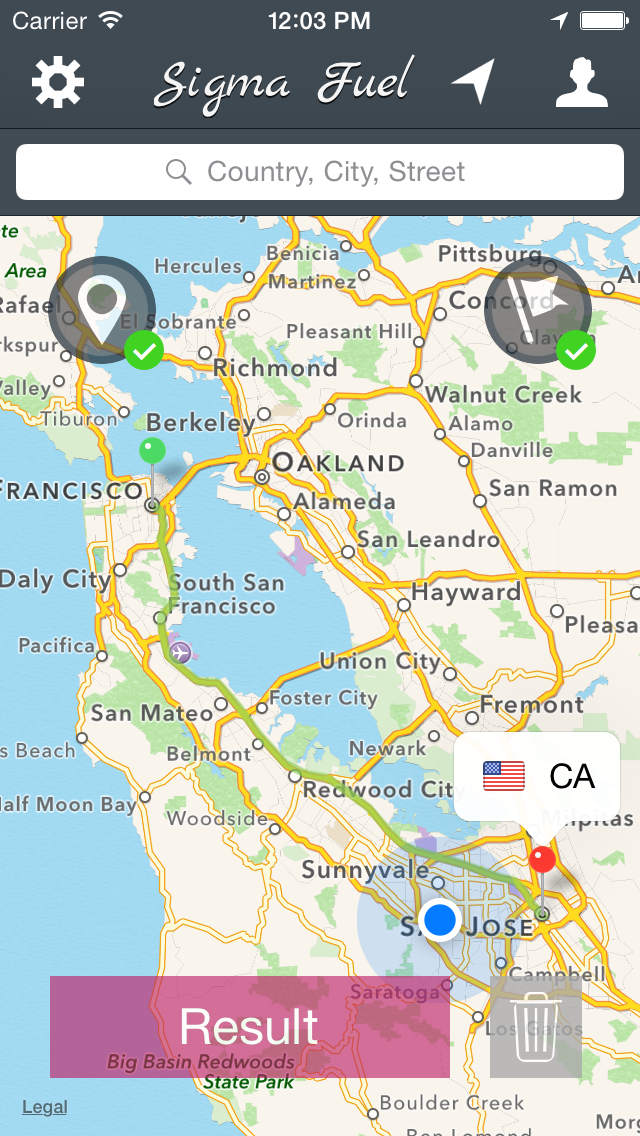
Task: Select the start point pin button
Action: [102, 309]
